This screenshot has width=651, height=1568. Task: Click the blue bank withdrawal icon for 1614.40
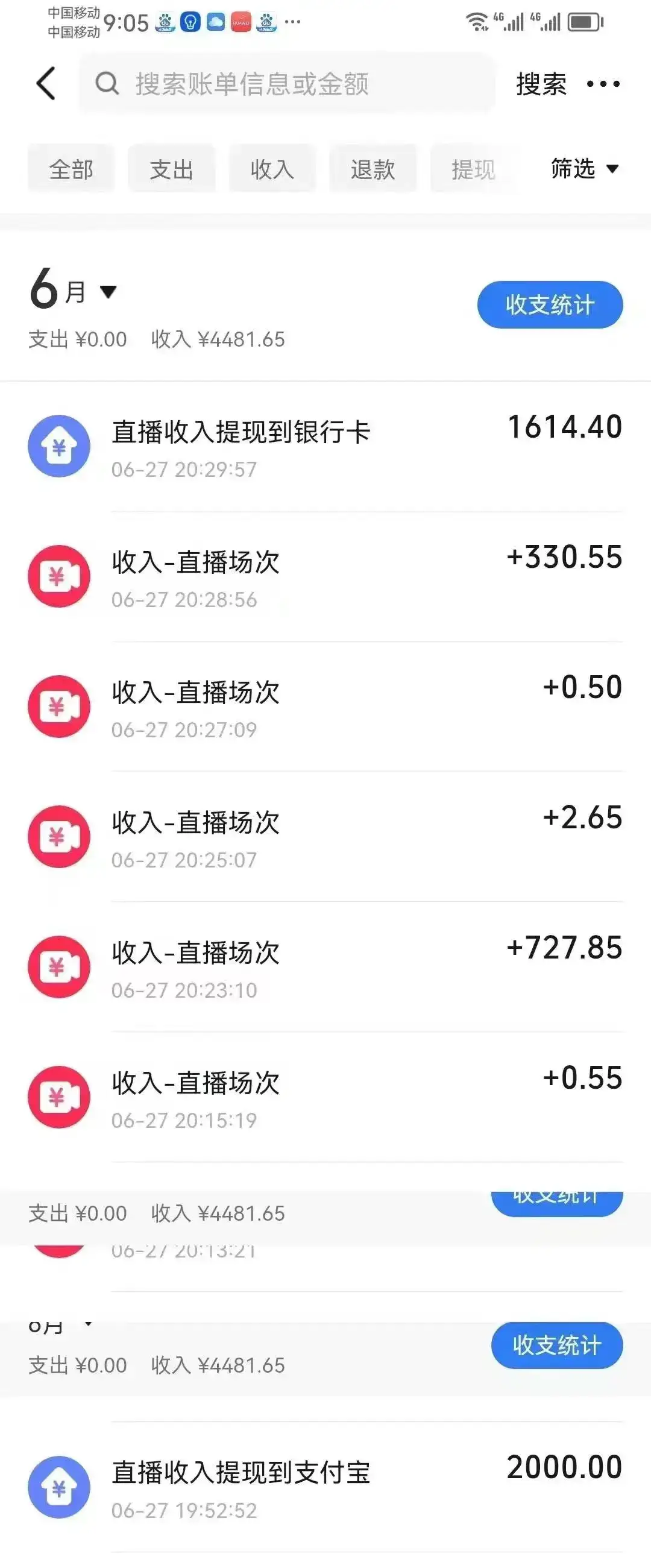59,446
